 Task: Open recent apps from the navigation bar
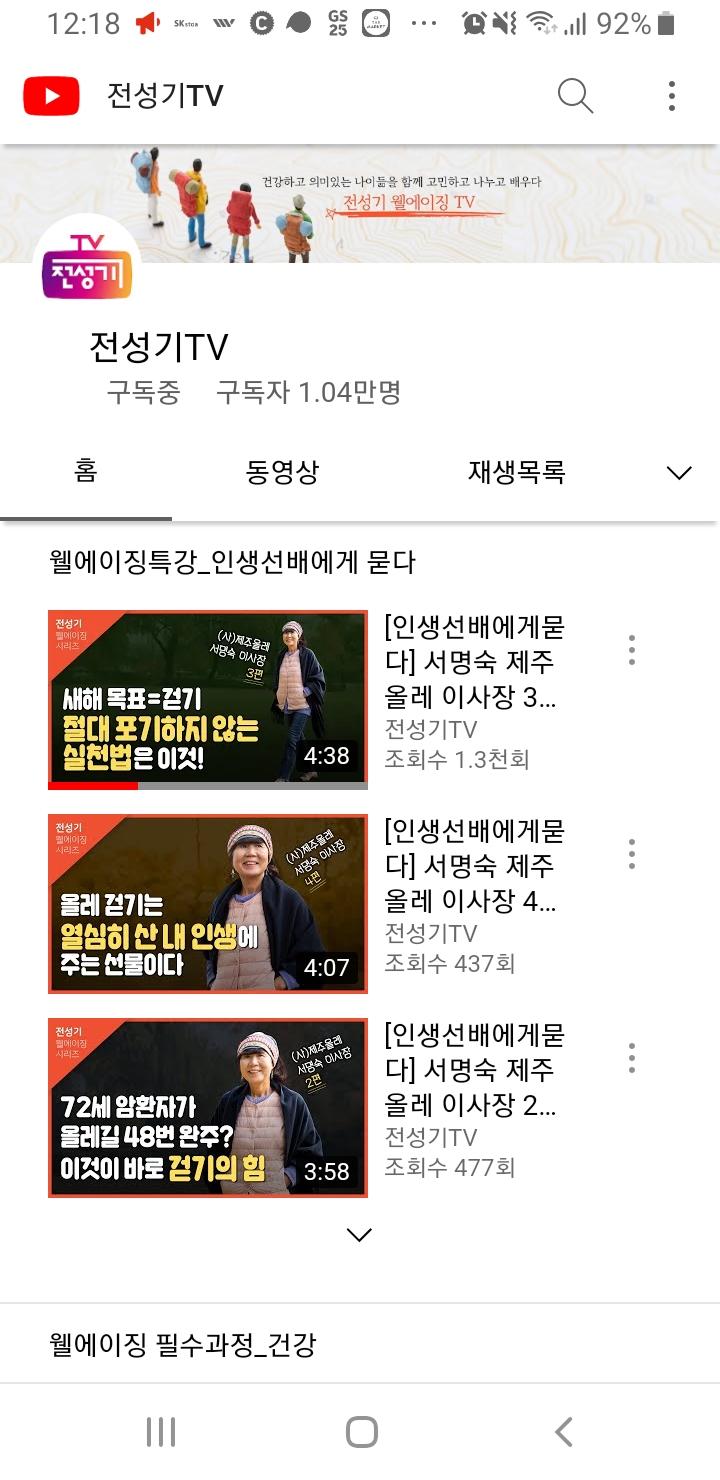coord(160,1431)
